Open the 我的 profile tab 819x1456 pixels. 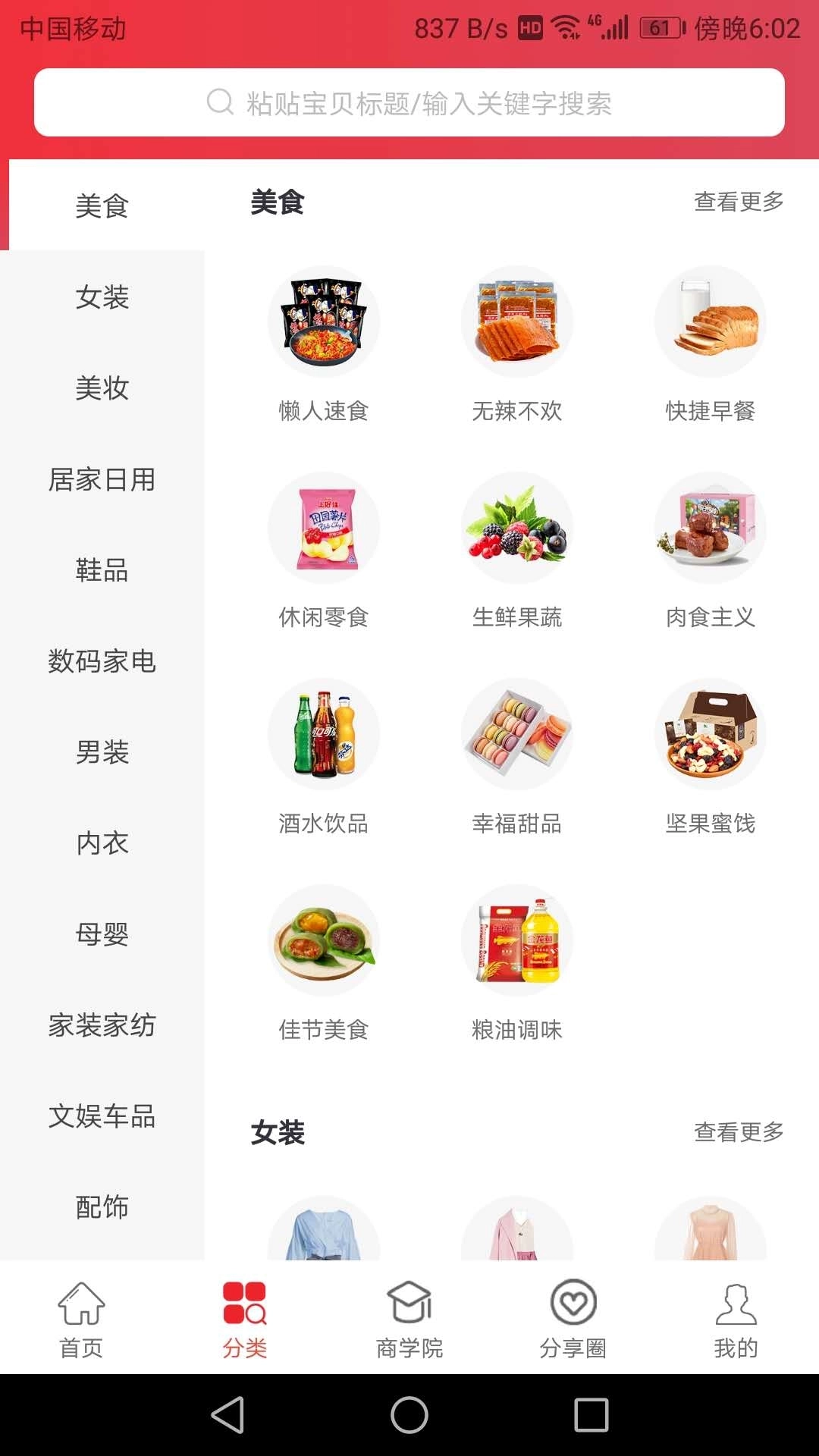coord(736,1319)
